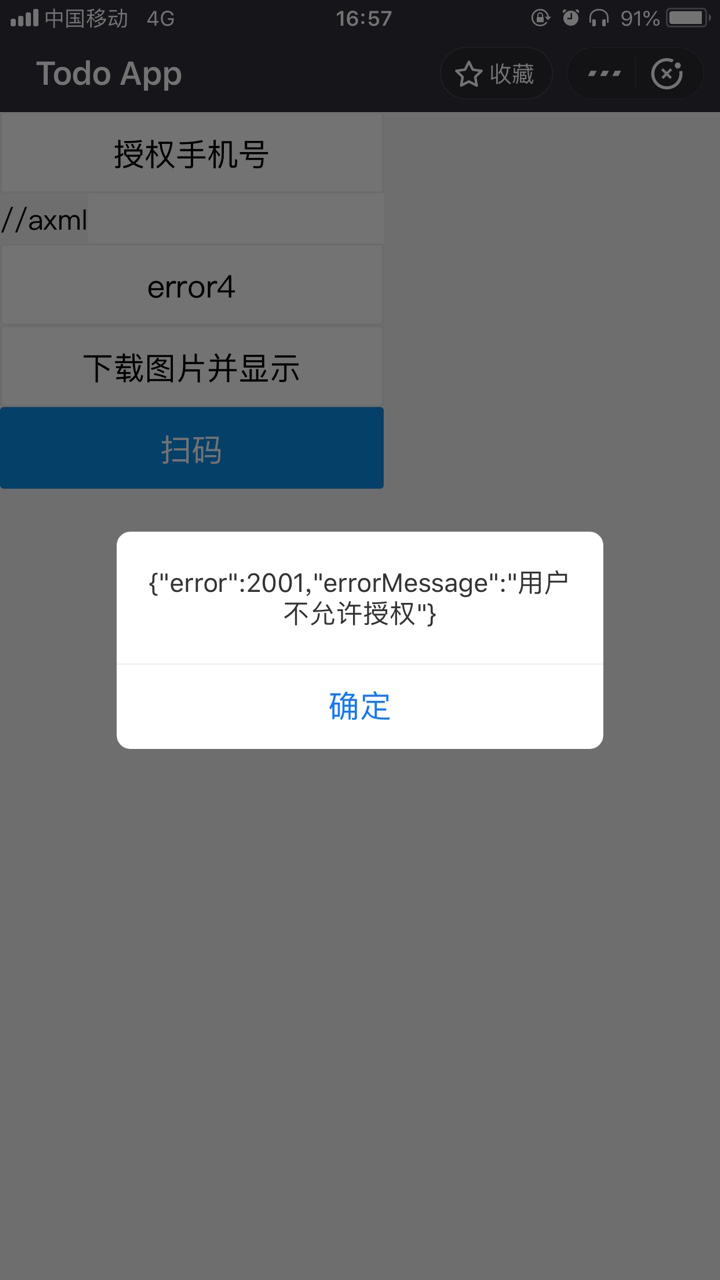Tap the 授权手机号 button
This screenshot has width=720, height=1280.
[191, 154]
